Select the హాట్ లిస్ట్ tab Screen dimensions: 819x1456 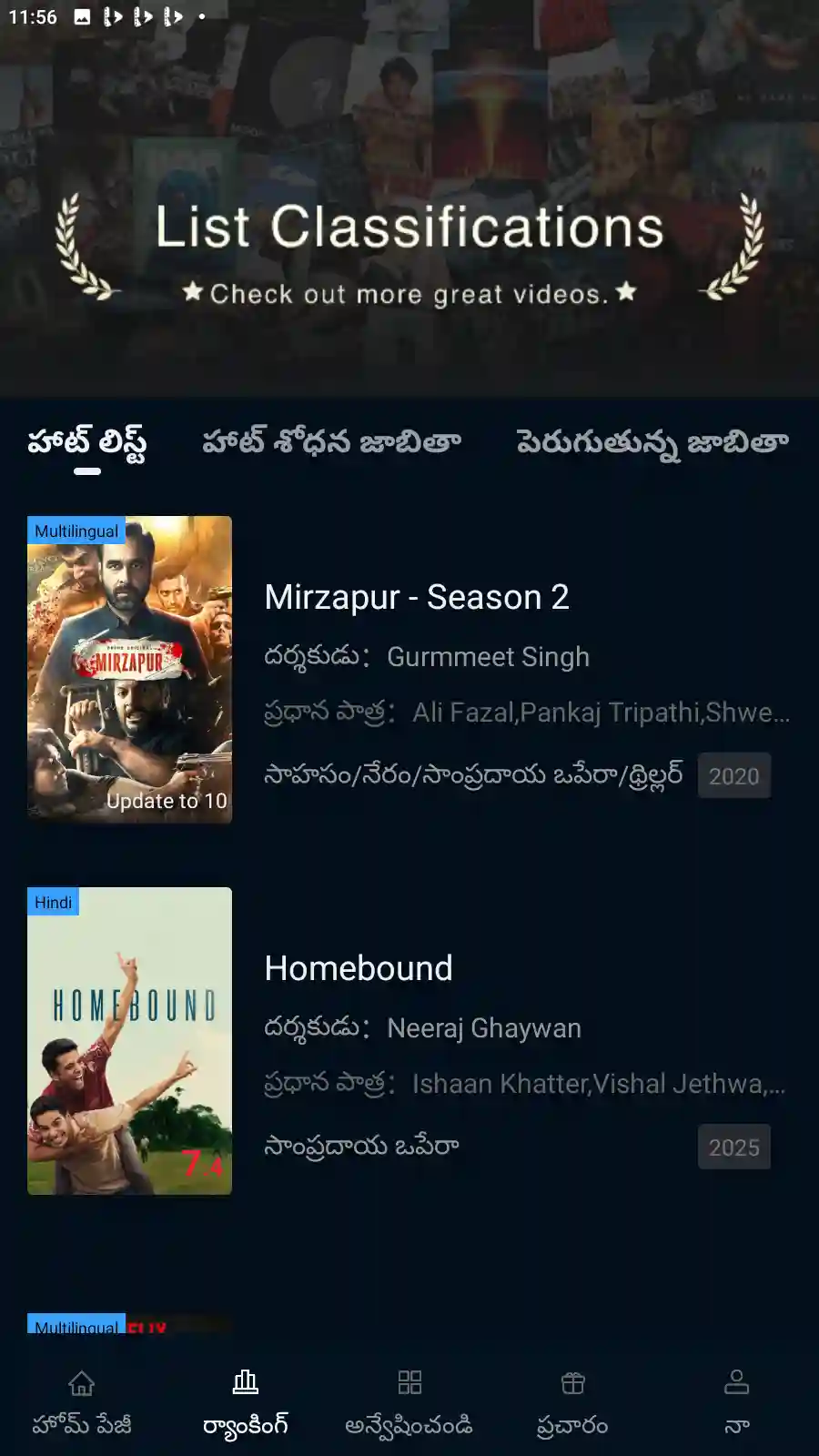click(87, 442)
